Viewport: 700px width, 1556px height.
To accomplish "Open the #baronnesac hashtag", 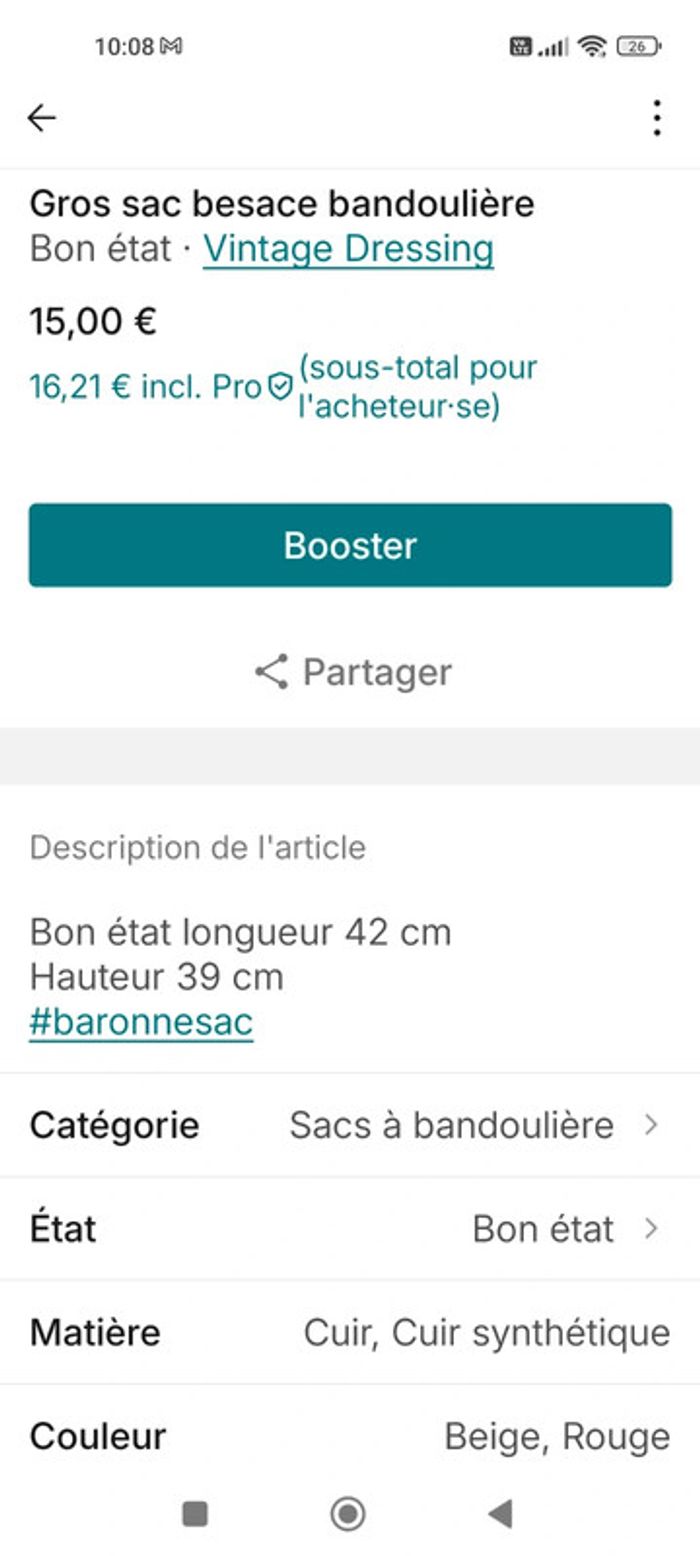I will tap(141, 1022).
